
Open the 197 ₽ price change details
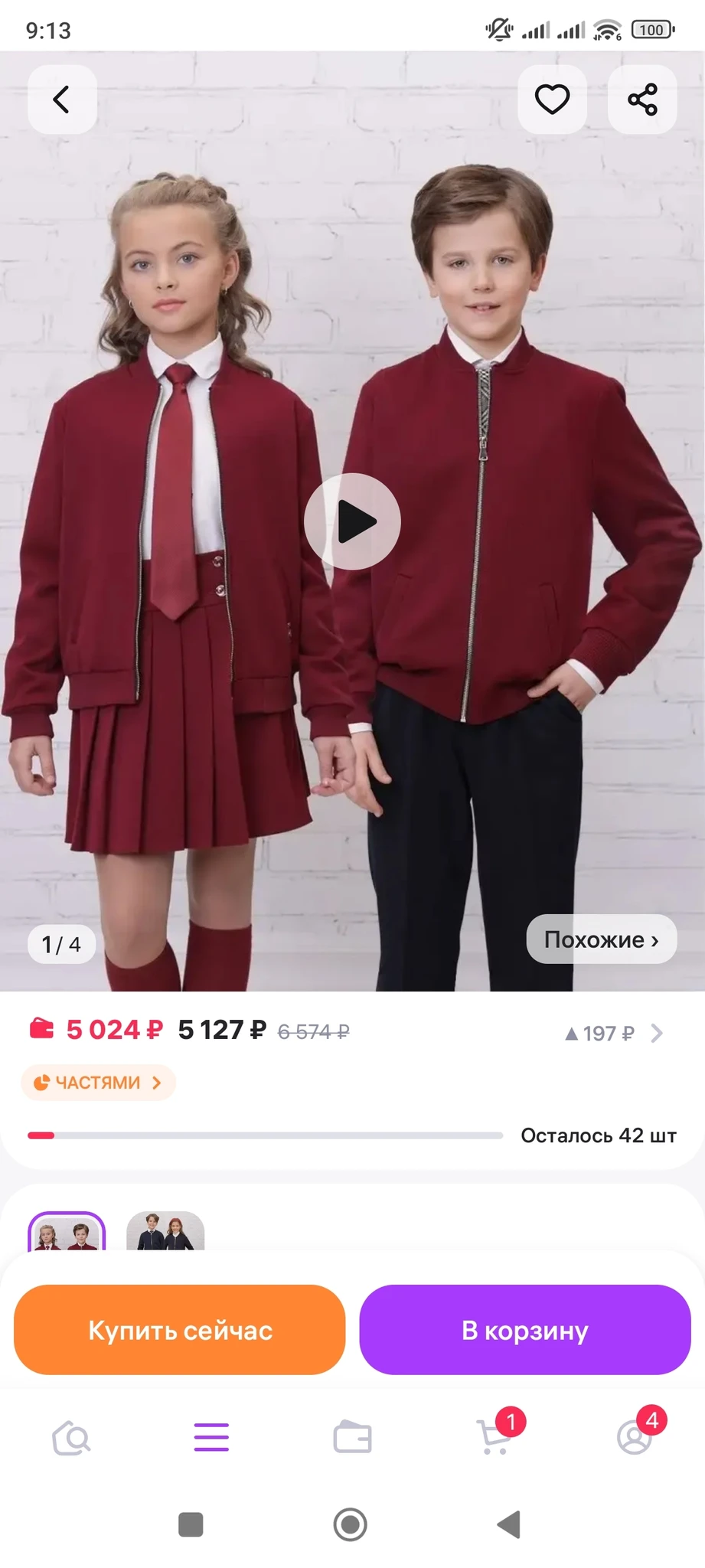pos(612,1033)
